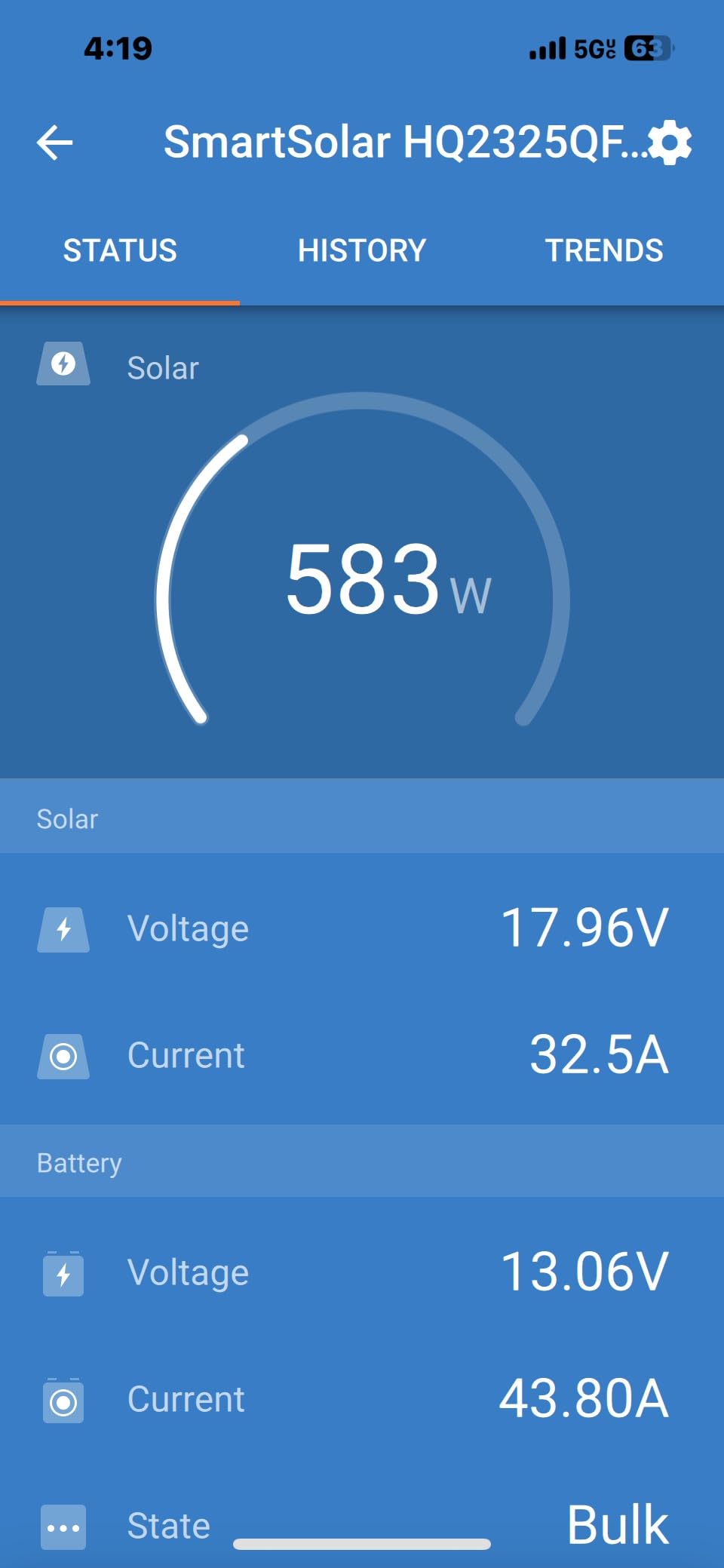
Task: Tap the 17.96V solar voltage reading
Action: coord(585,929)
